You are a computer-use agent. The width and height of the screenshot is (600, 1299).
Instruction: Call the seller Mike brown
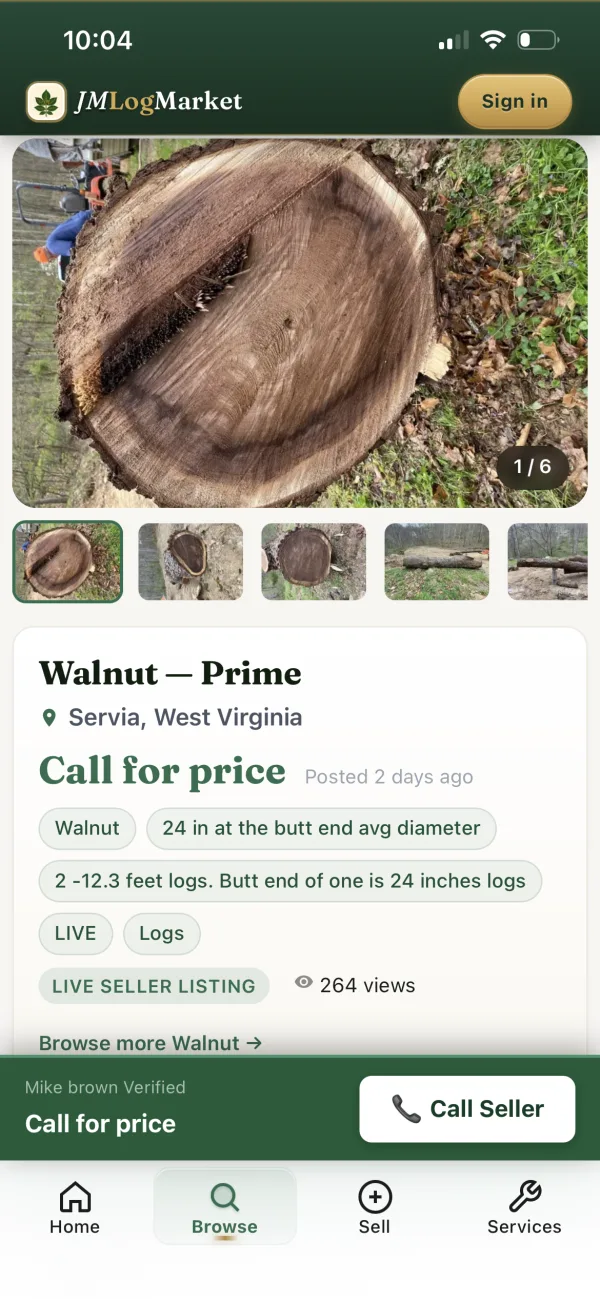pos(467,1109)
